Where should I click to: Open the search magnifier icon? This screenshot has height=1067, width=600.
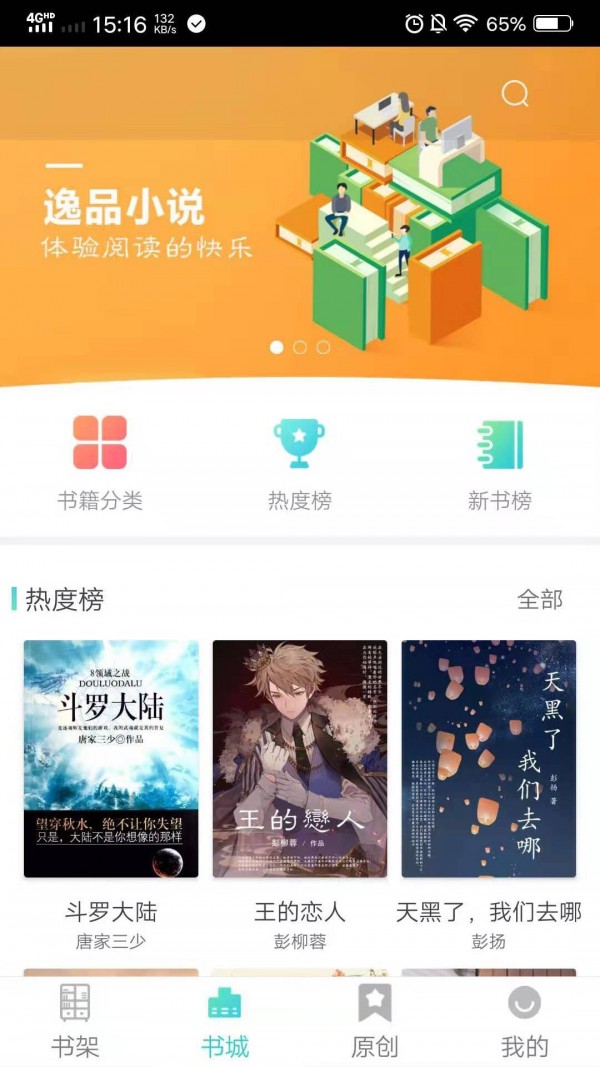(515, 94)
